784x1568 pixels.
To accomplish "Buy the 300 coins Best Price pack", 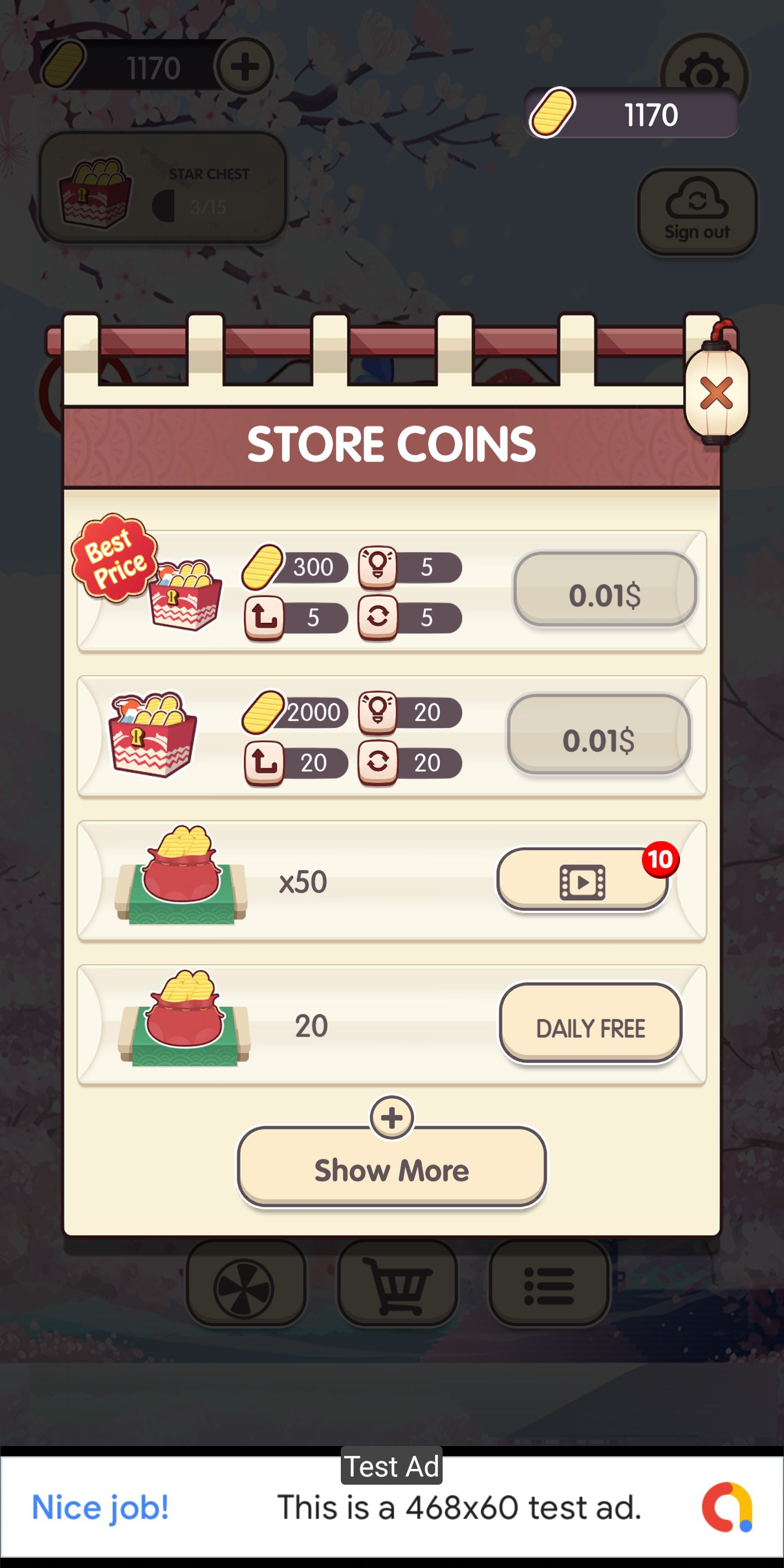I will (x=604, y=590).
